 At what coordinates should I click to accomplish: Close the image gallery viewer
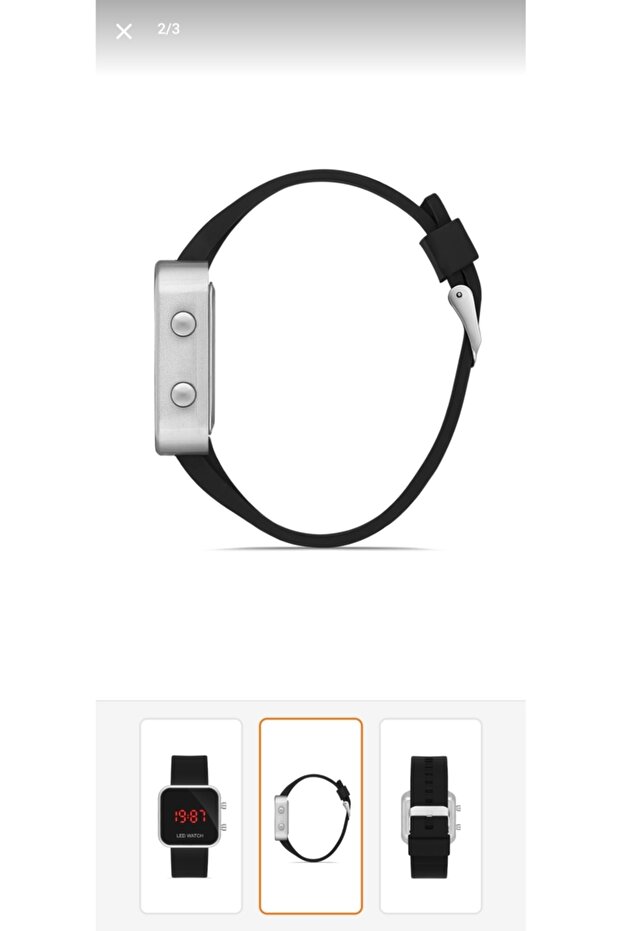point(124,31)
